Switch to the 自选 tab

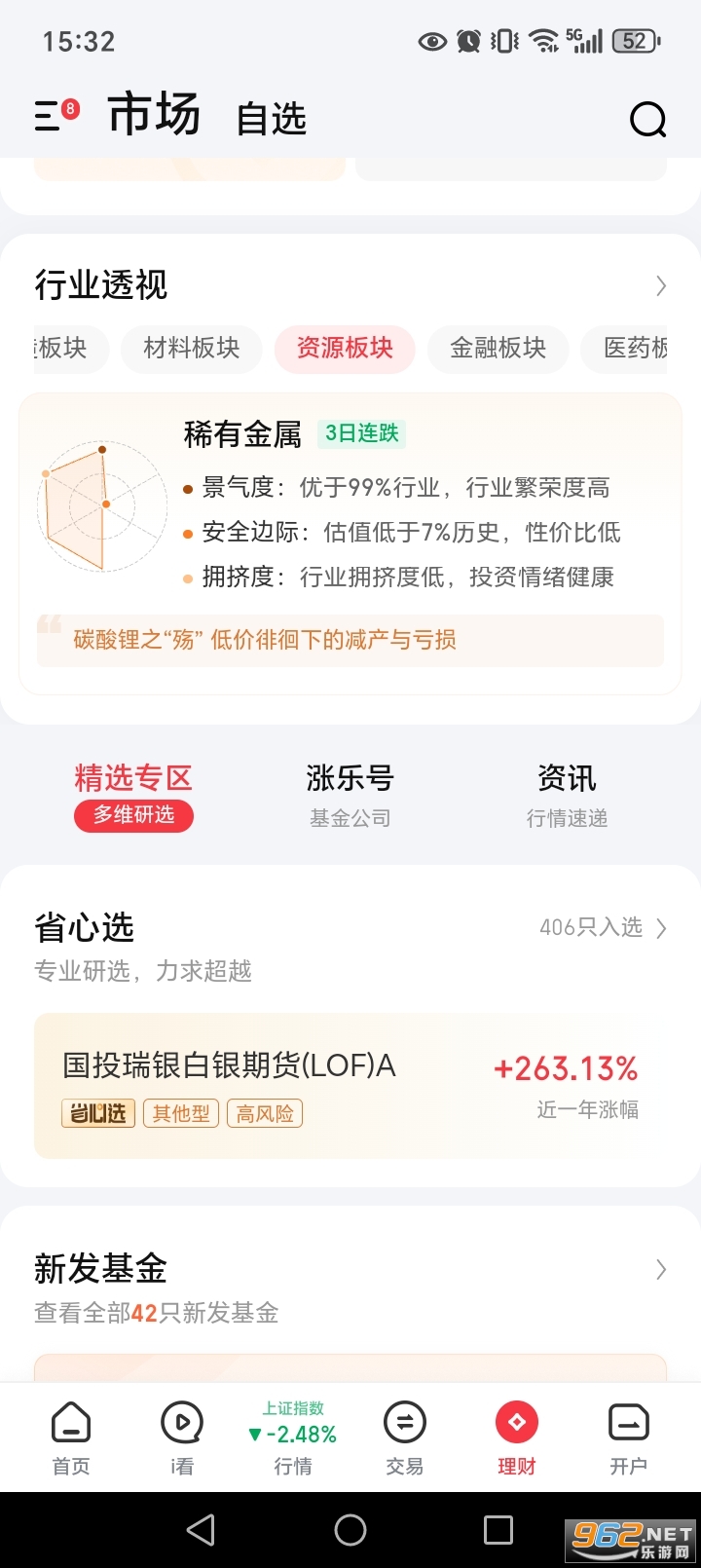(x=272, y=119)
